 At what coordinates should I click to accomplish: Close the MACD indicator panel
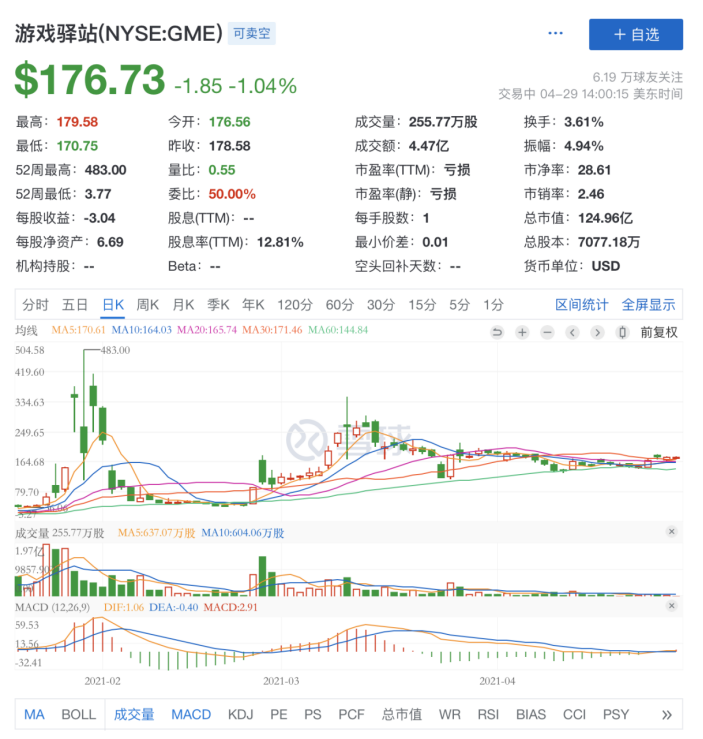point(671,605)
